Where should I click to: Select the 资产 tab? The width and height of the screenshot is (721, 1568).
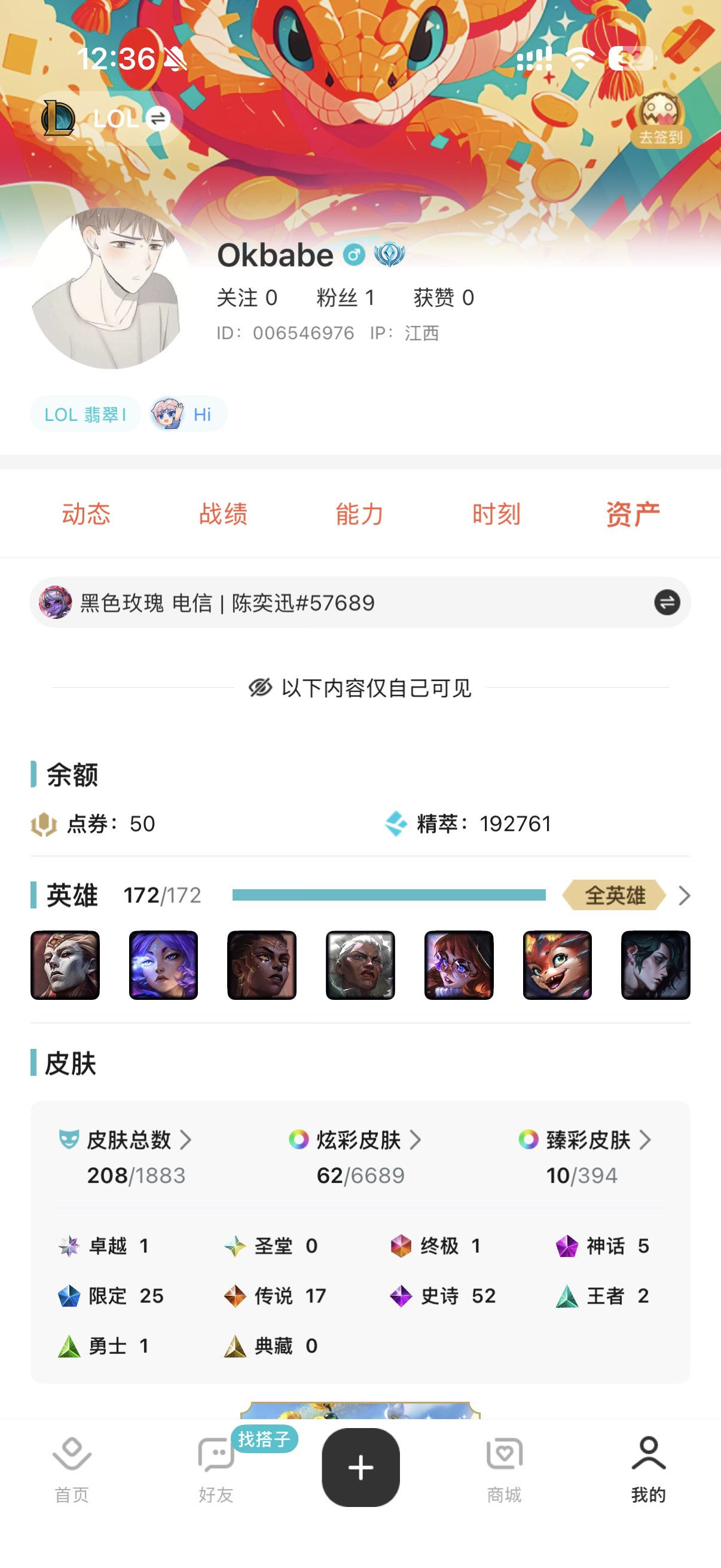point(633,514)
